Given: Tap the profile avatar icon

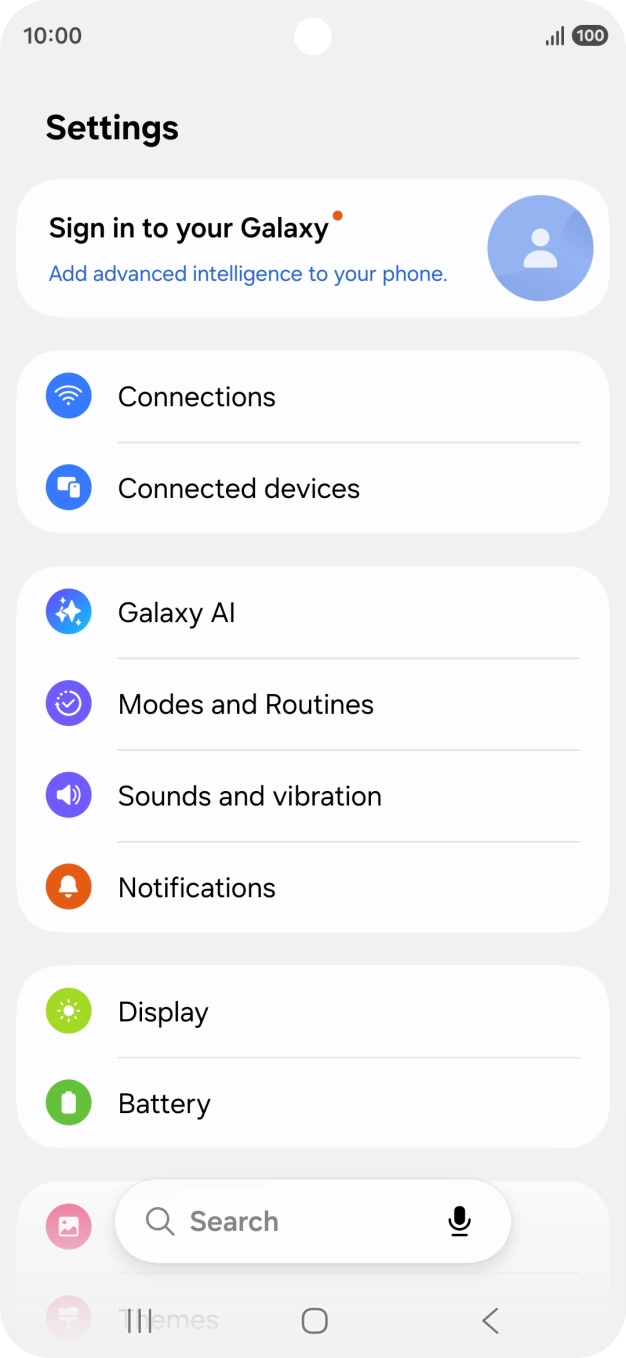Looking at the screenshot, I should 540,248.
